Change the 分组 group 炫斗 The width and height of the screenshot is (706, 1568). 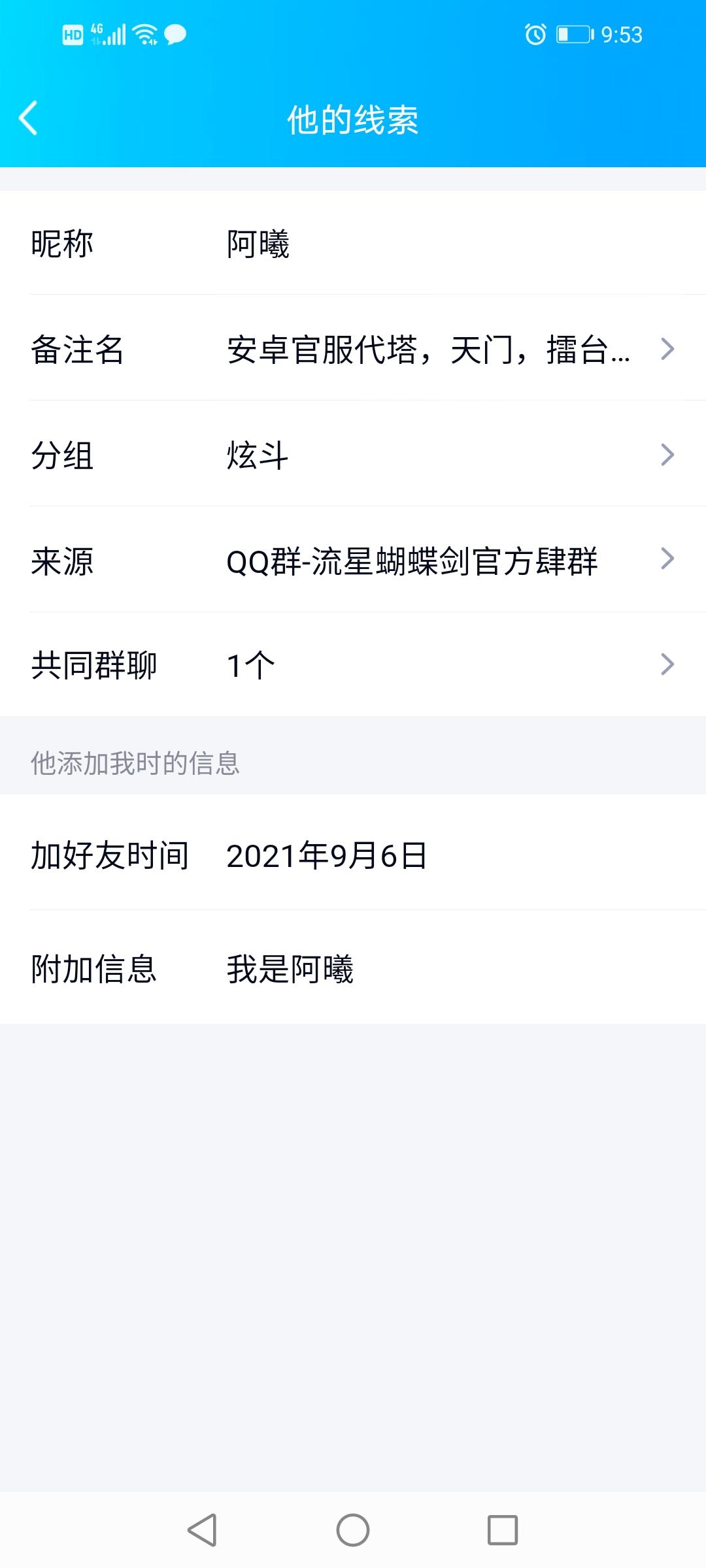tap(353, 455)
